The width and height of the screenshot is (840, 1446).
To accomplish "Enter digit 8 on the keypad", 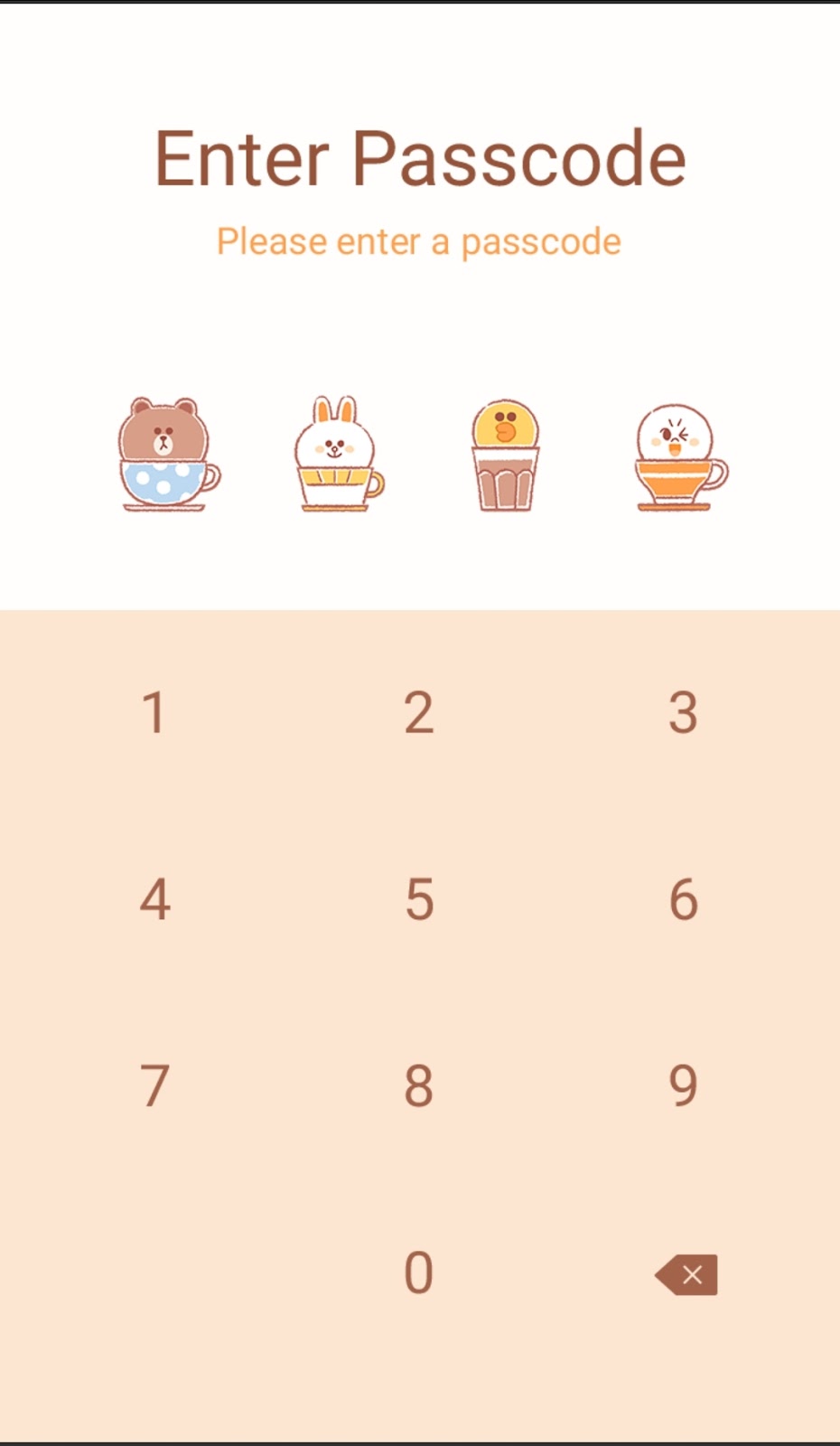I will [x=418, y=1085].
